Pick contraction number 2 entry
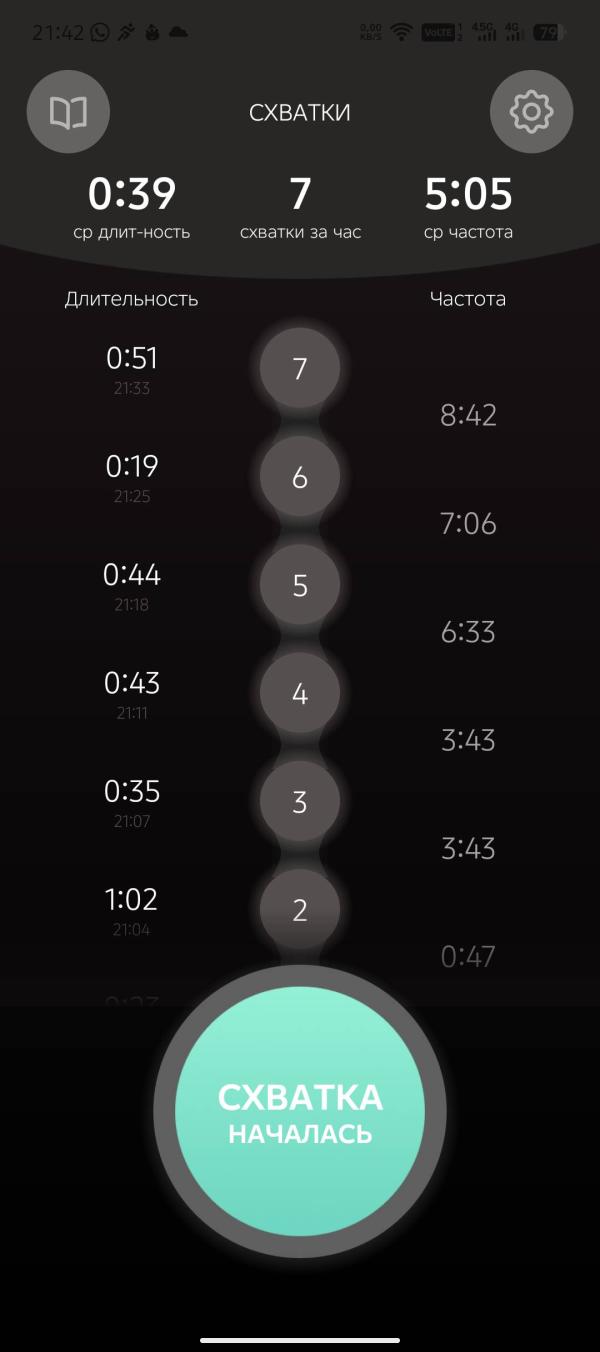 click(300, 910)
